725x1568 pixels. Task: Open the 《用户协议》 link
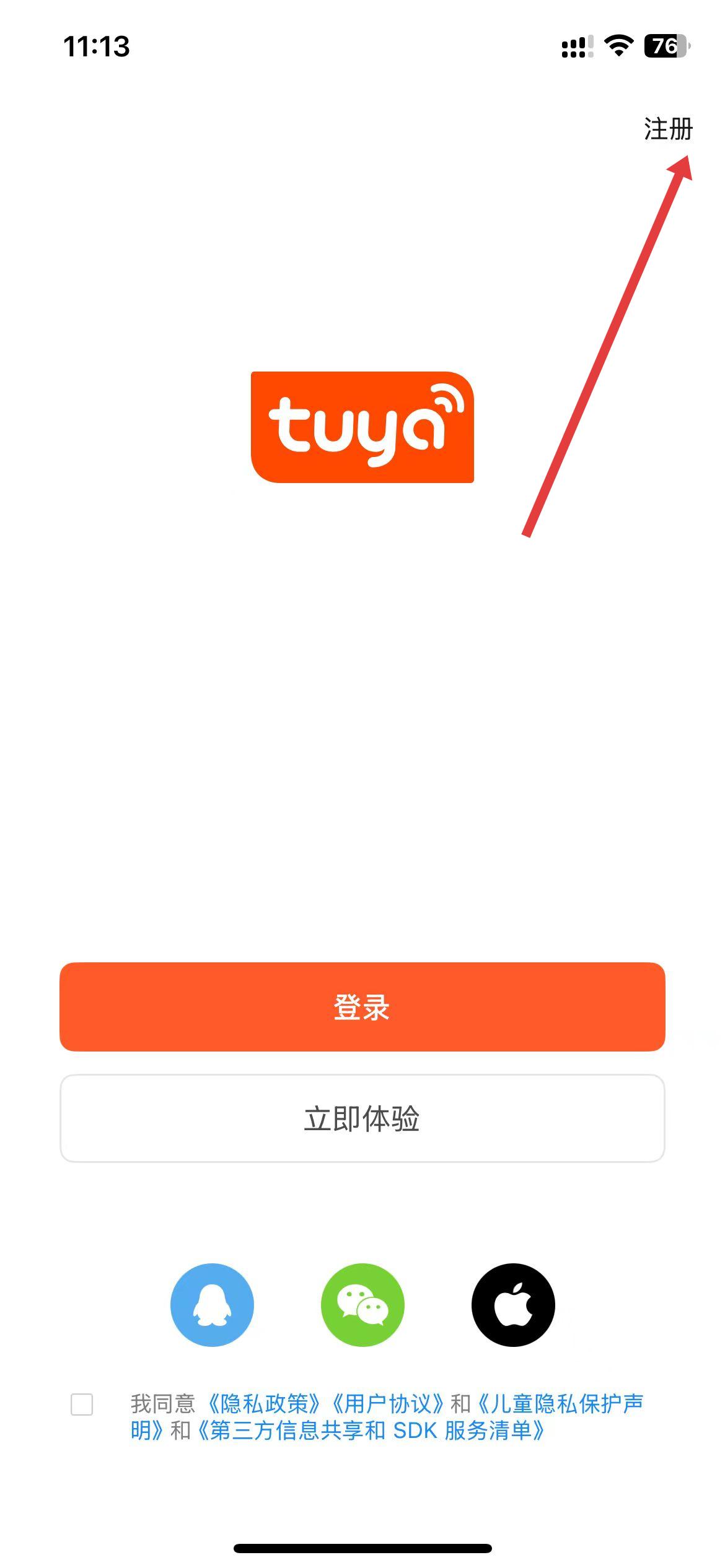[388, 1404]
